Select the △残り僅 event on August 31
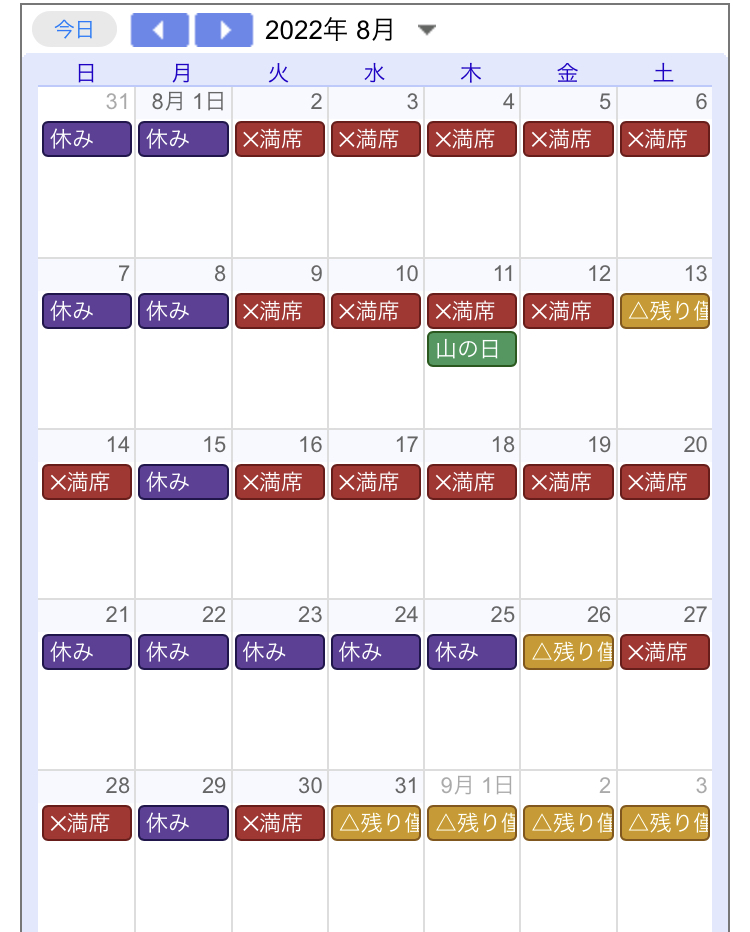 tap(376, 823)
